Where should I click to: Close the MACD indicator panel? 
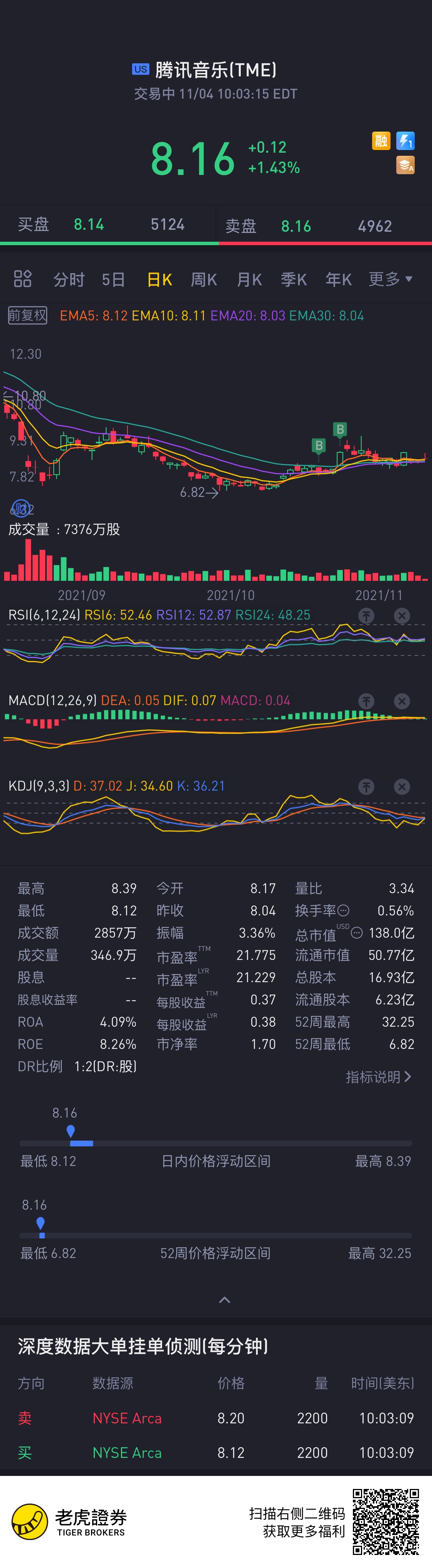402,701
